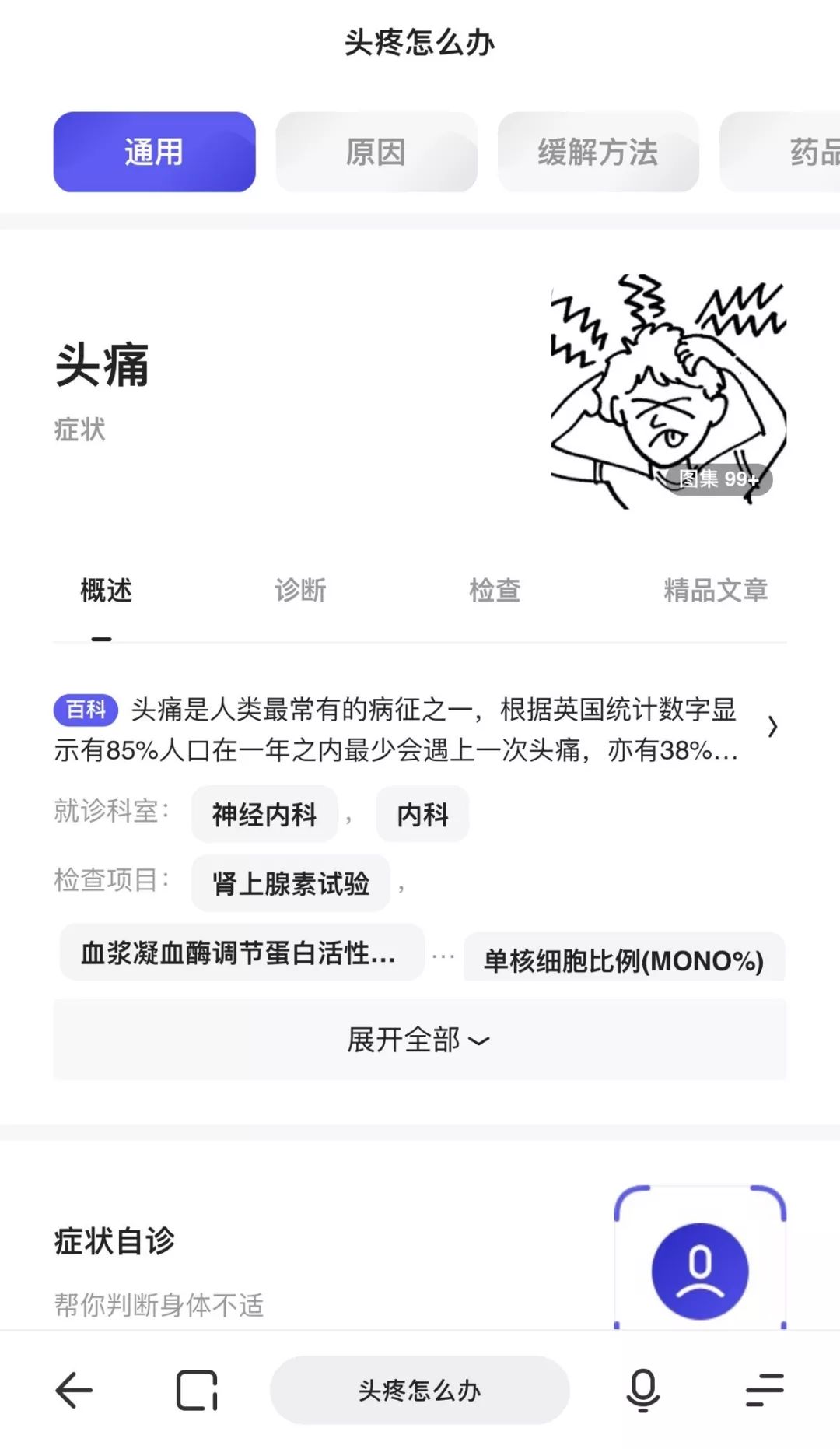The height and width of the screenshot is (1449, 840).
Task: Tap the right chevron beside the 百科 summary
Action: [x=772, y=728]
